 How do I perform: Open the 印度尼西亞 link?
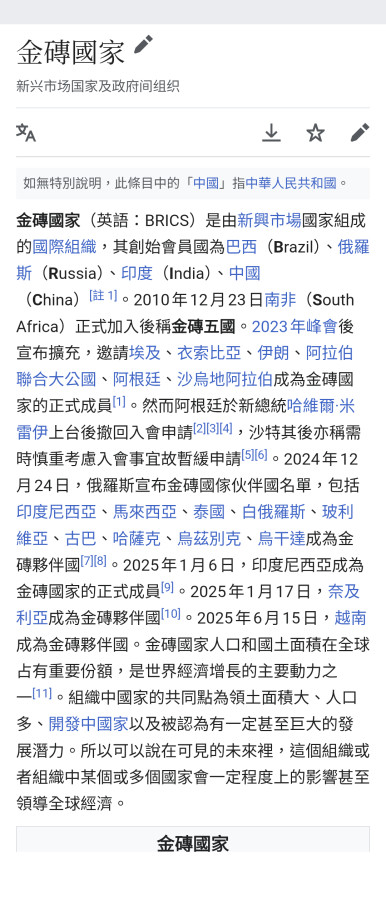point(56,512)
